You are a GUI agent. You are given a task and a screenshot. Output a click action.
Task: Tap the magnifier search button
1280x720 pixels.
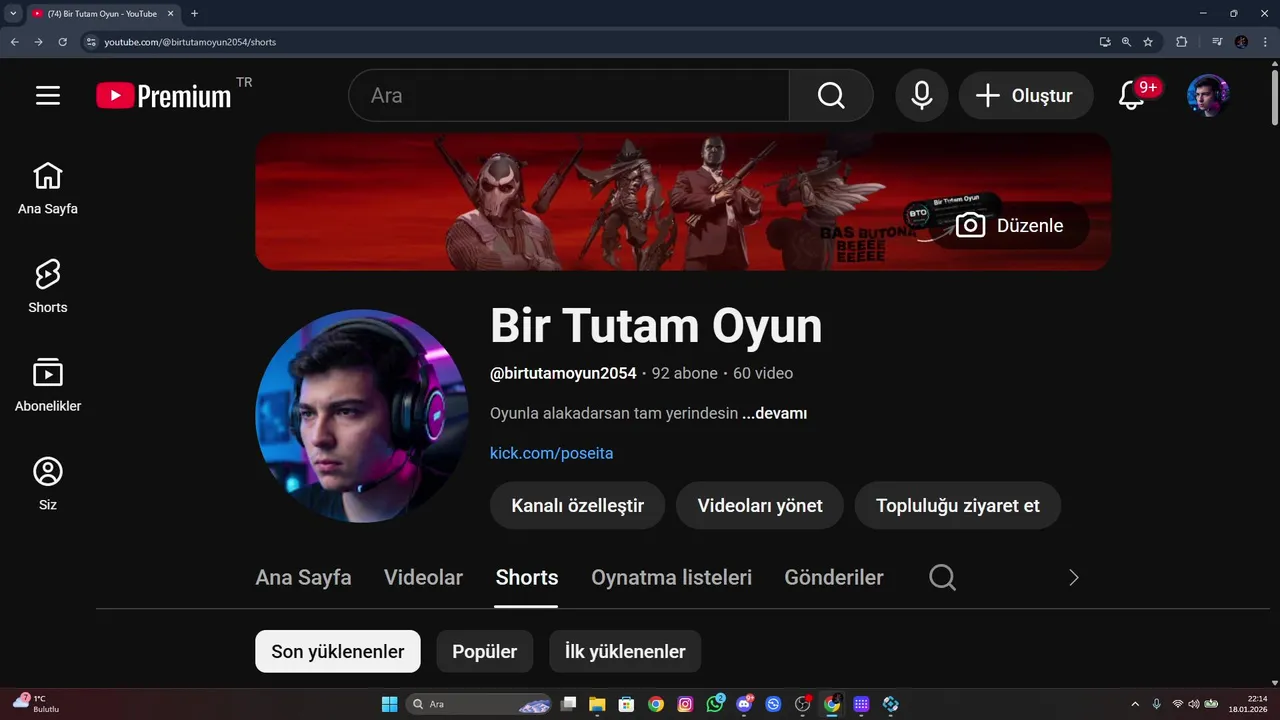831,95
